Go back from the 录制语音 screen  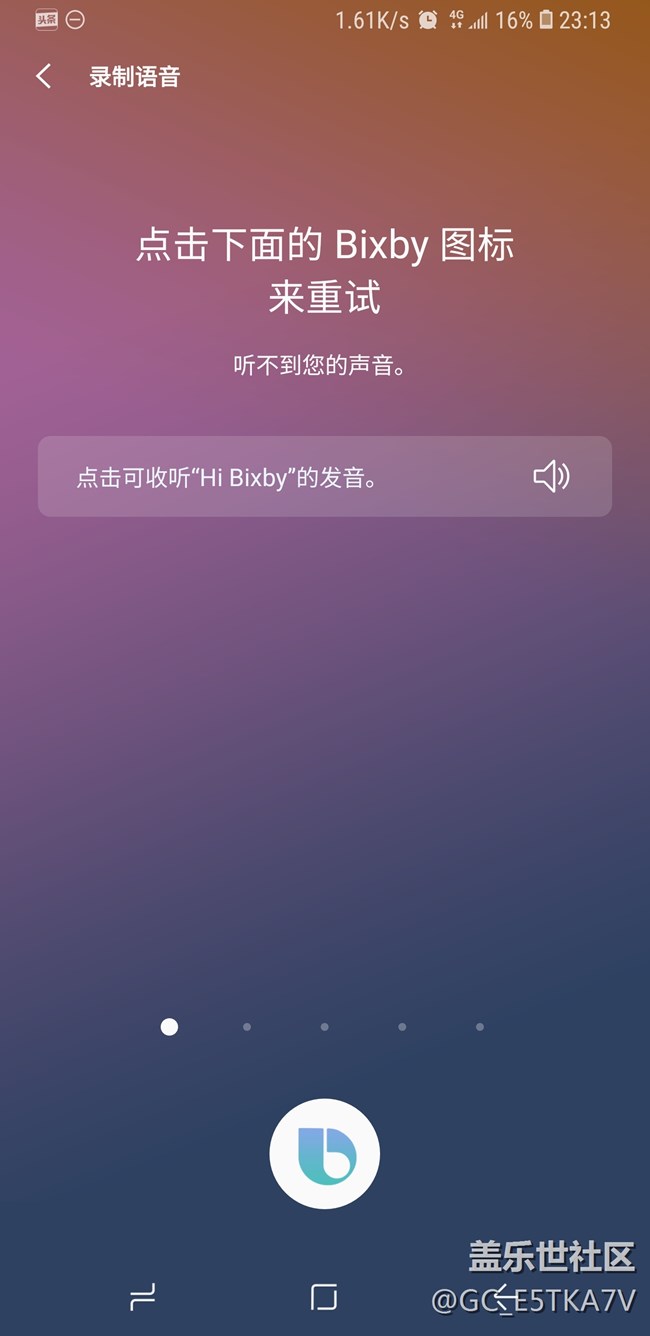tap(43, 76)
